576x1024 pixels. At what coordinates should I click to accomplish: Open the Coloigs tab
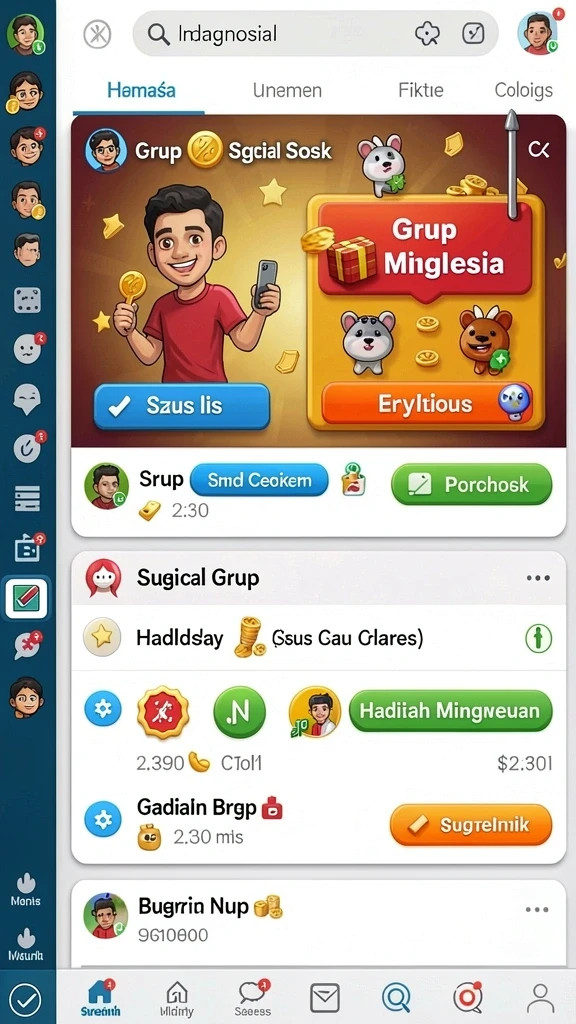523,90
